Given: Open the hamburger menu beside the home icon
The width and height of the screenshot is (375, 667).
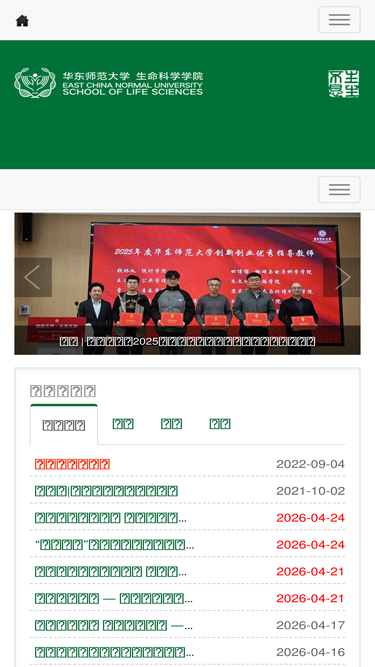Looking at the screenshot, I should tap(339, 20).
